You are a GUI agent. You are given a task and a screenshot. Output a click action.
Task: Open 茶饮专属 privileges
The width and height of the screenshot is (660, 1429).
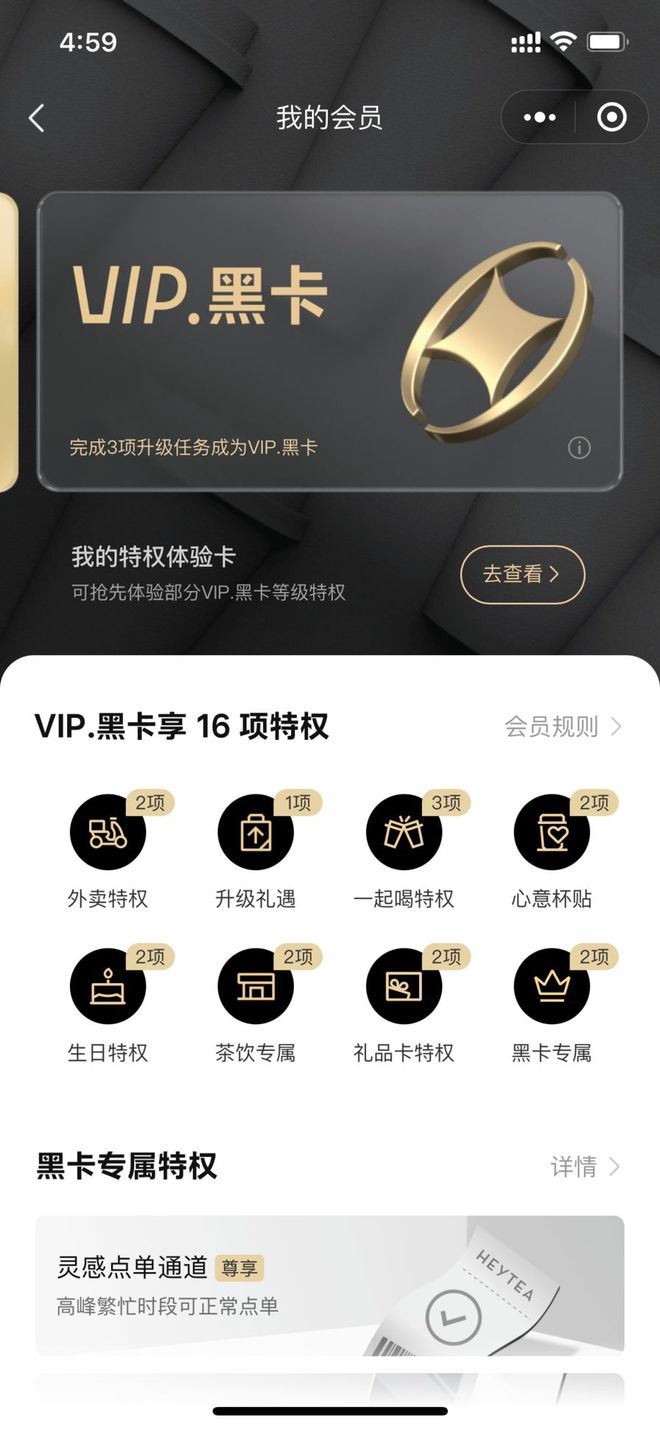(x=256, y=987)
